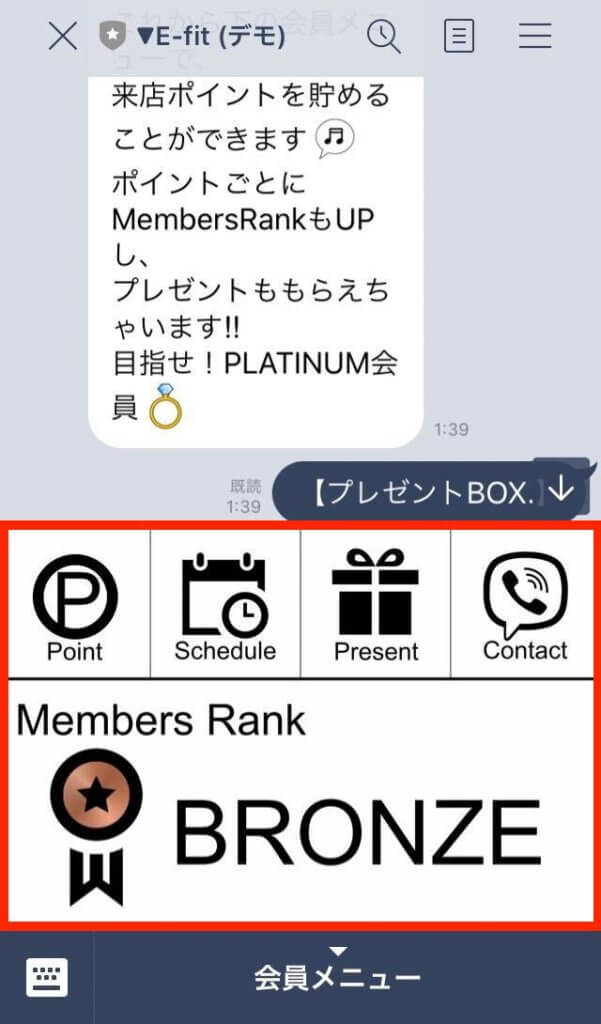Close the E-fit chat

tap(63, 36)
